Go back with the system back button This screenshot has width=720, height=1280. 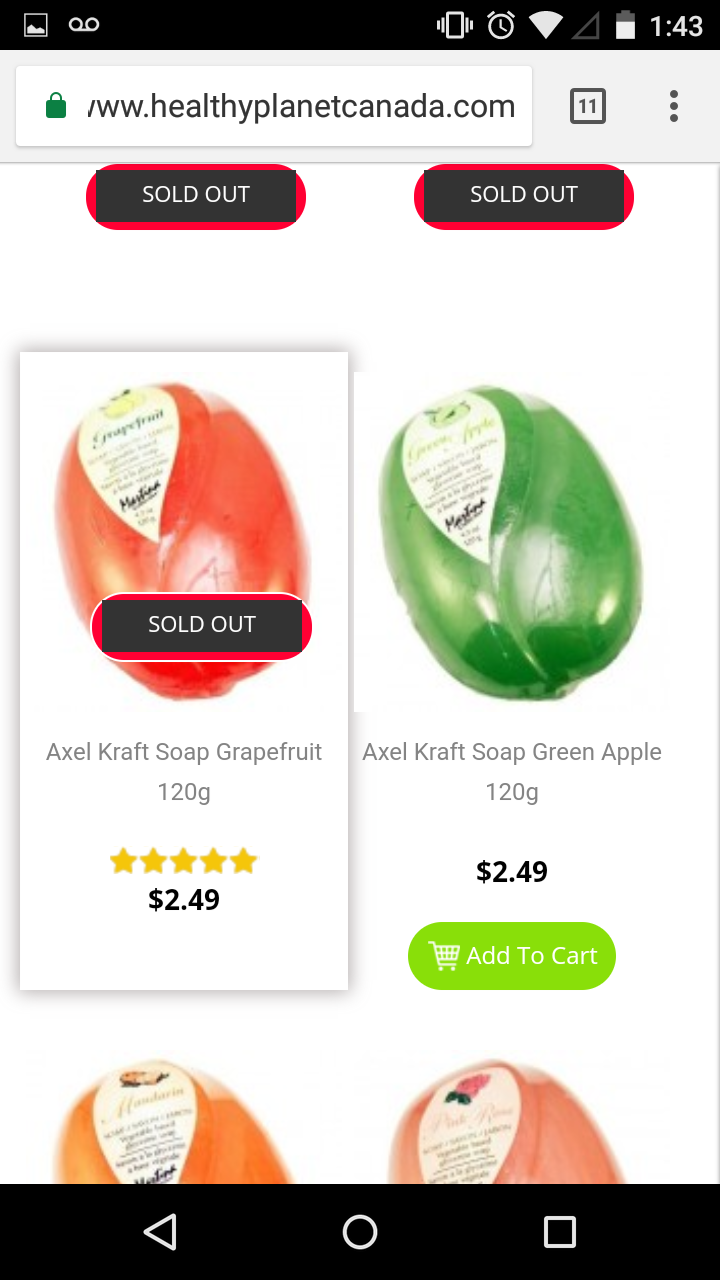coord(160,1232)
